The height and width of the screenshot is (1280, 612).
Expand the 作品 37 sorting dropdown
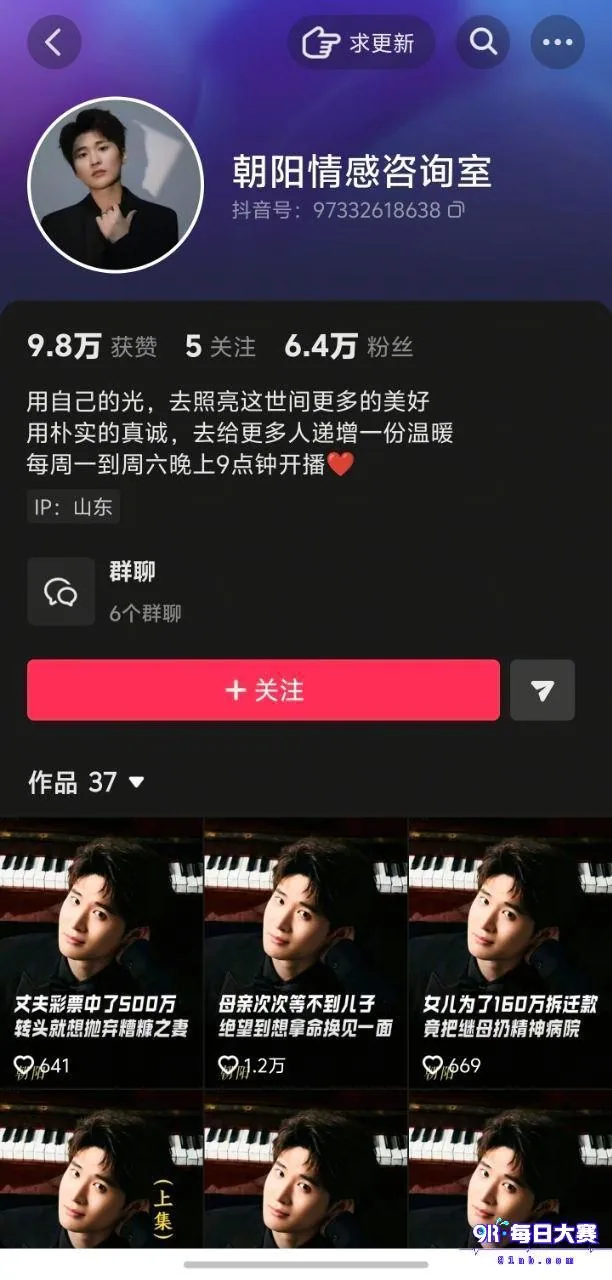[x=87, y=782]
